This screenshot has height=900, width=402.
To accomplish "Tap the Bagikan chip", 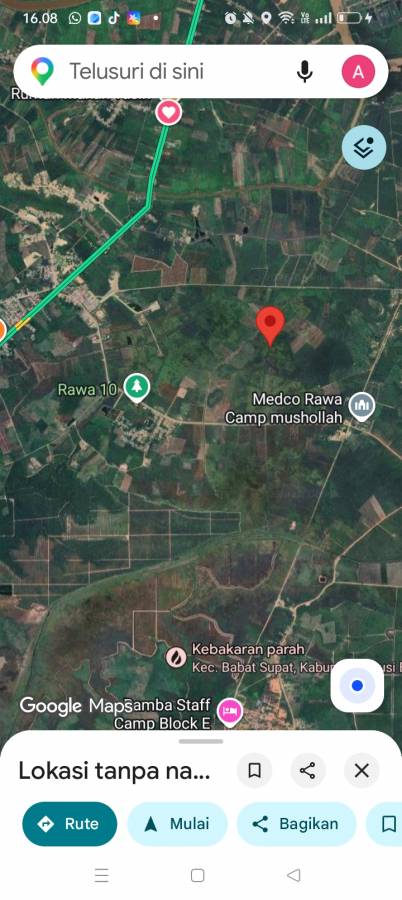I will coord(296,824).
